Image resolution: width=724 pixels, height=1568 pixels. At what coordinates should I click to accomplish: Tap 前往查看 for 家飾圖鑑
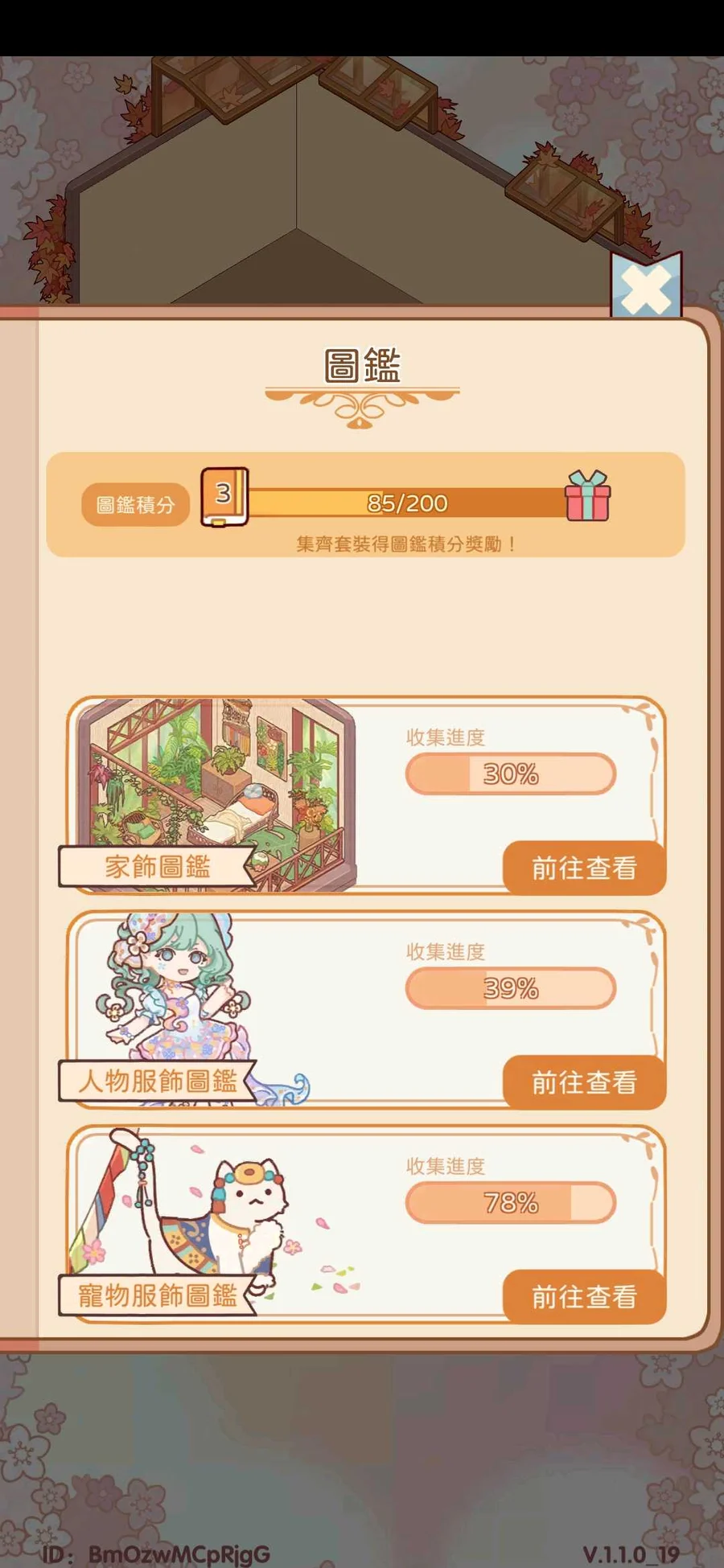[x=584, y=868]
